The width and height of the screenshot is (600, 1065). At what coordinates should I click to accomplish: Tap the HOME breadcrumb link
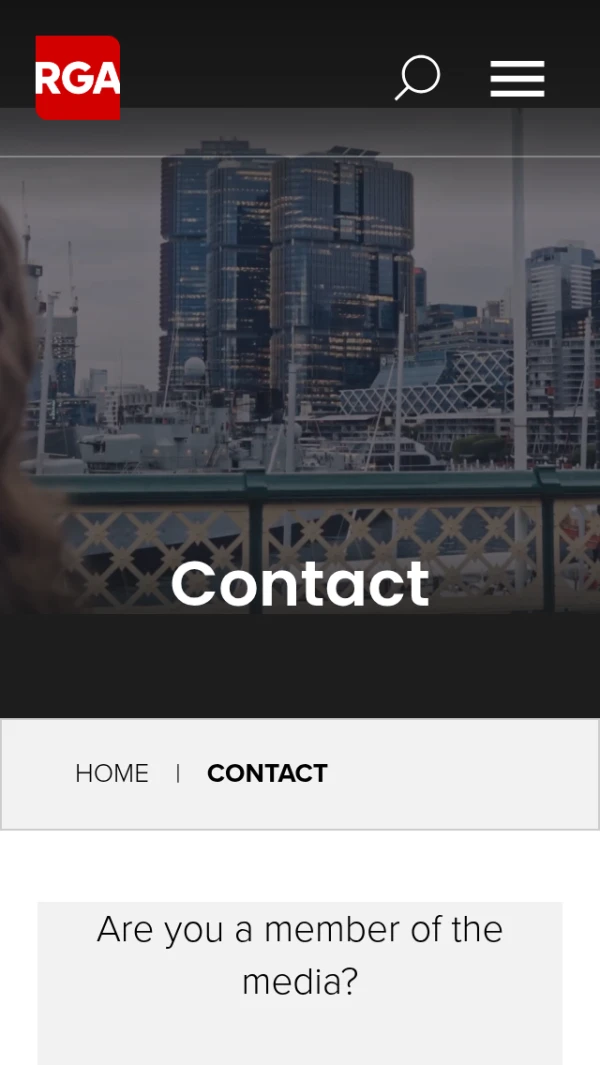112,773
